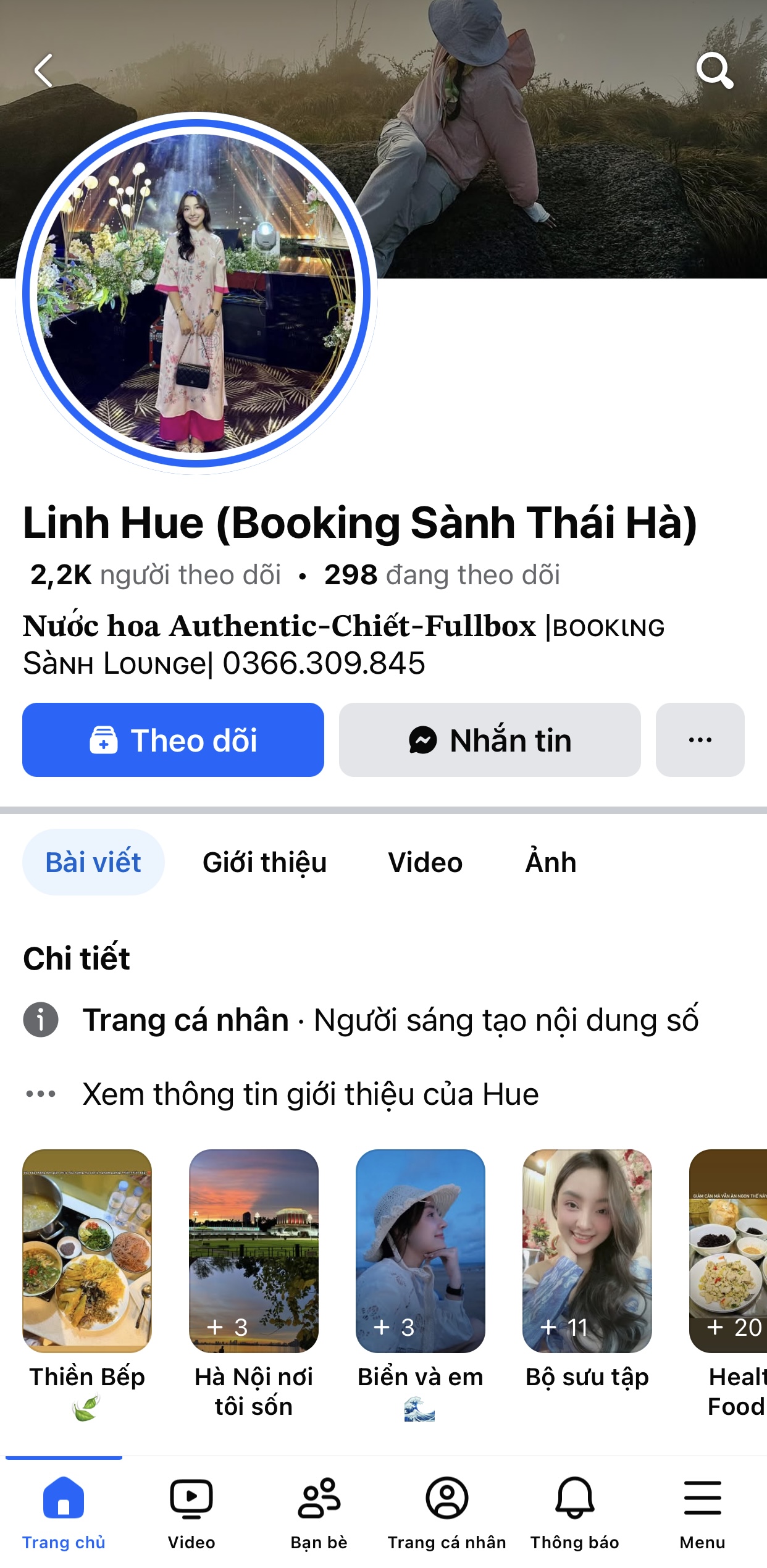Follow Linh Hue with Theo dõi button

(x=173, y=740)
